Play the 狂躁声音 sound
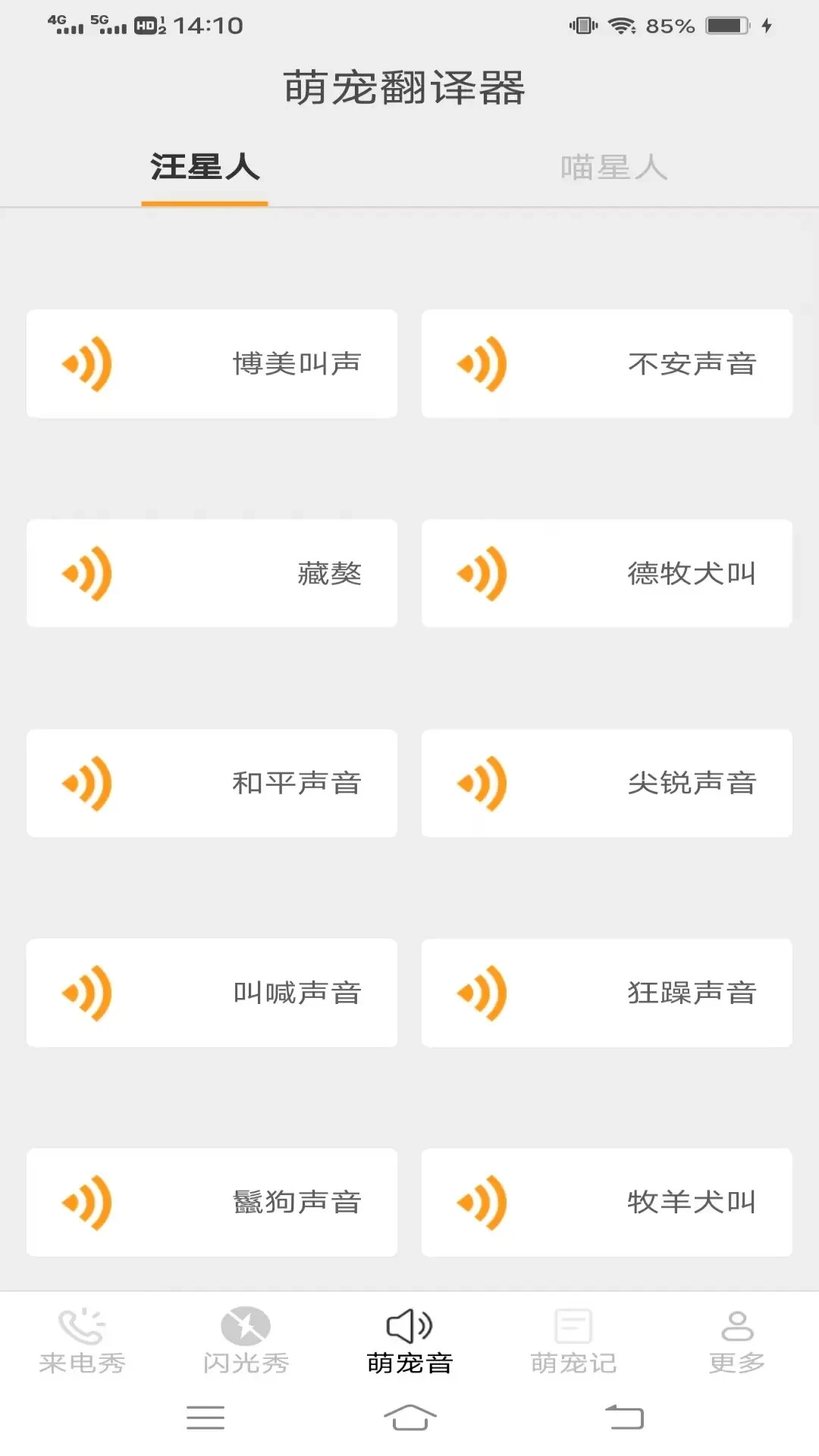 (607, 993)
